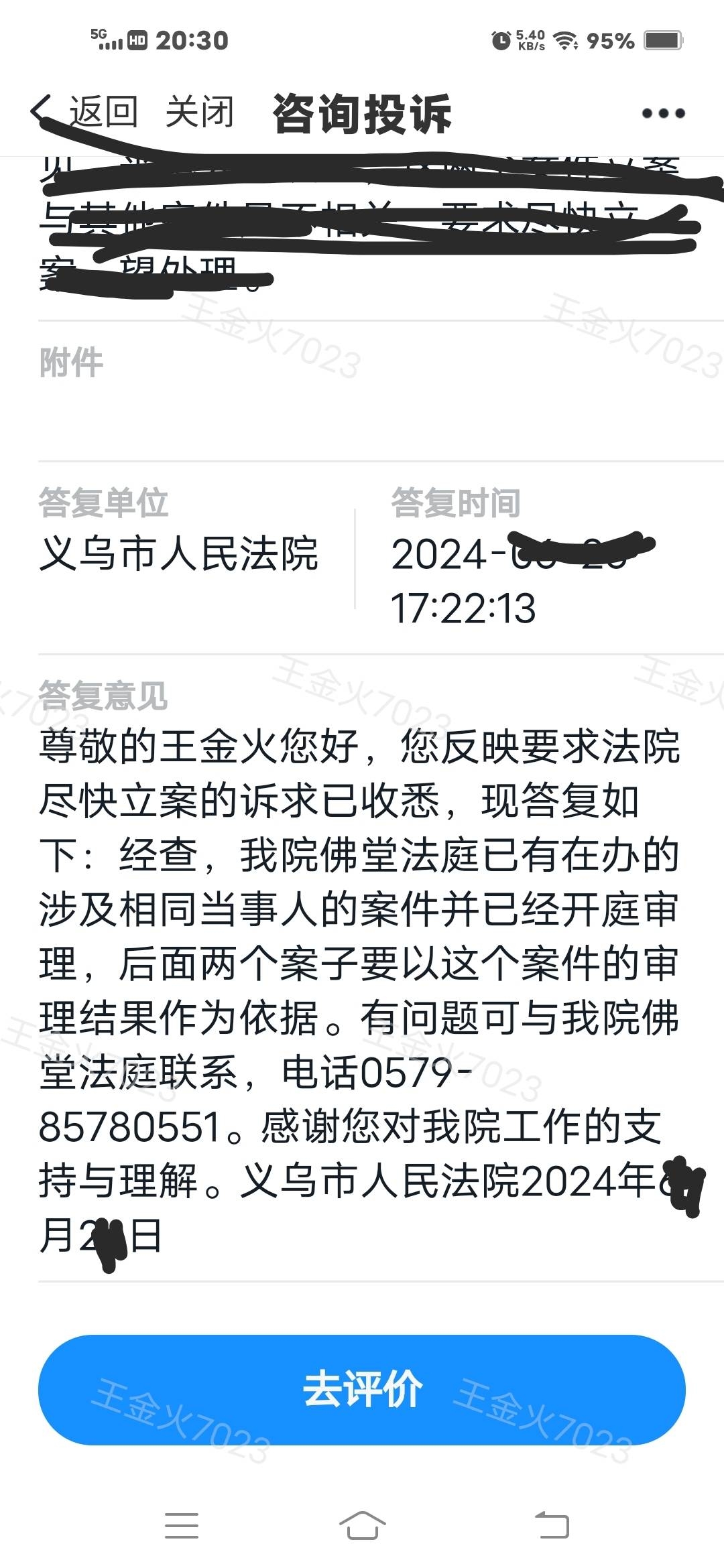Open the three-dot overflow menu

click(663, 113)
